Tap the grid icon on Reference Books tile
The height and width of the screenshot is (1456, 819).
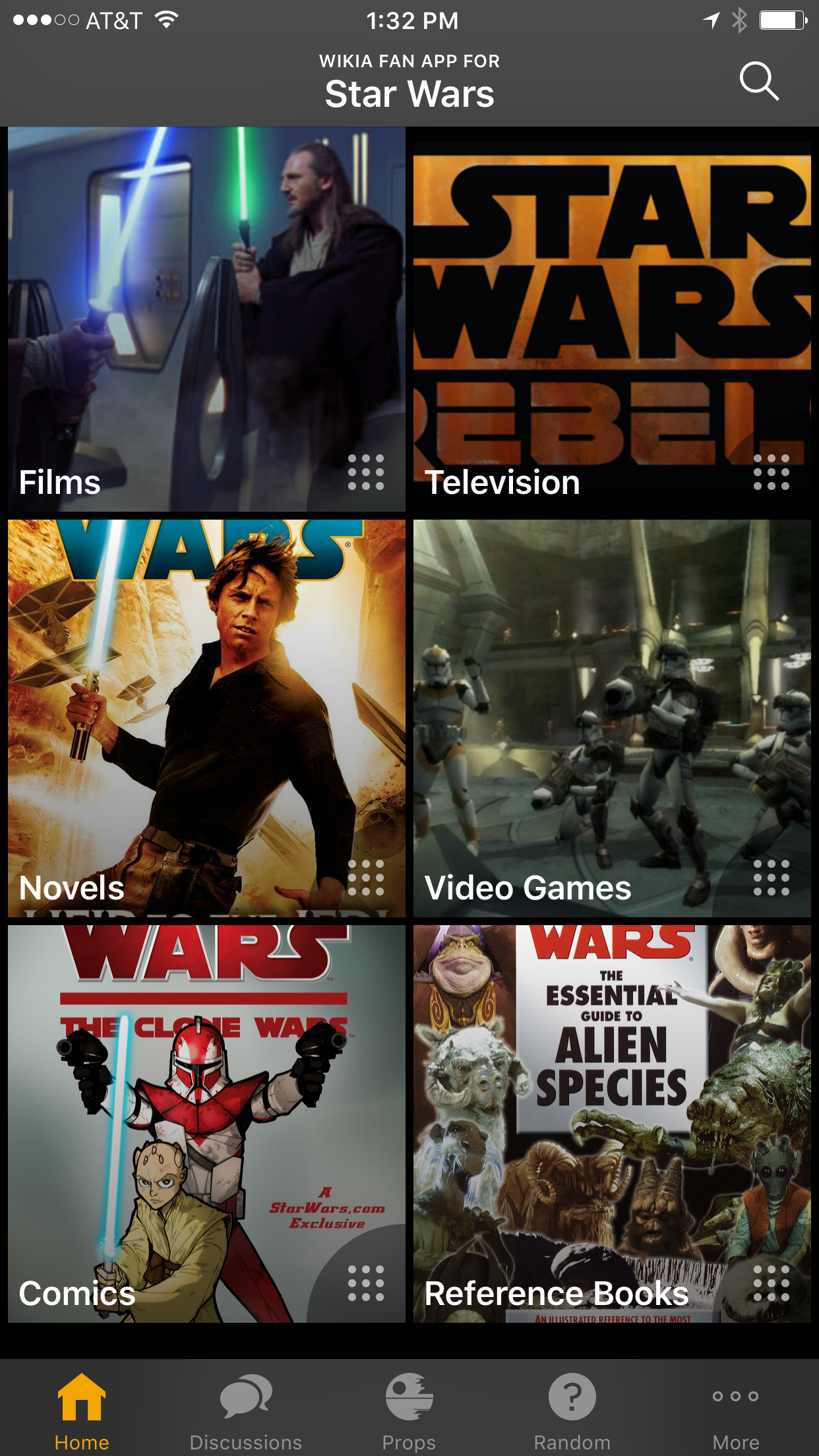click(772, 1283)
